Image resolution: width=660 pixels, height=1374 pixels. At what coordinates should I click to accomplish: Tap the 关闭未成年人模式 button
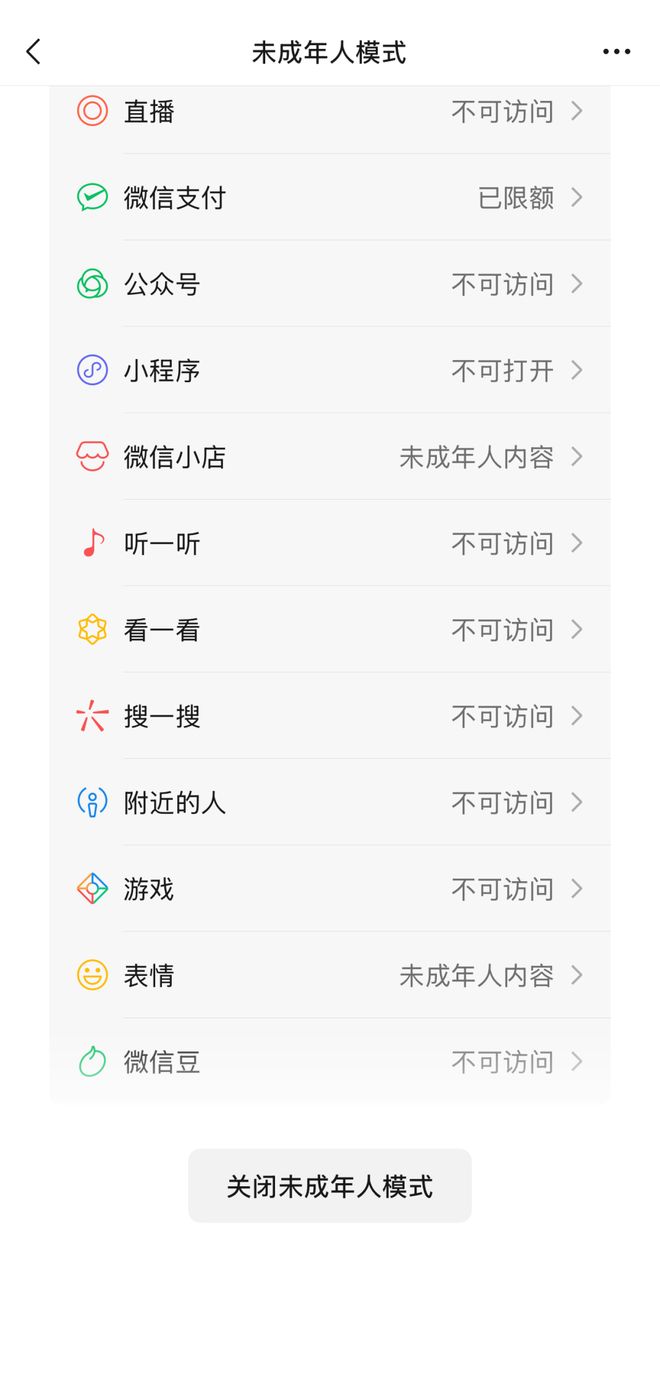(x=330, y=1186)
